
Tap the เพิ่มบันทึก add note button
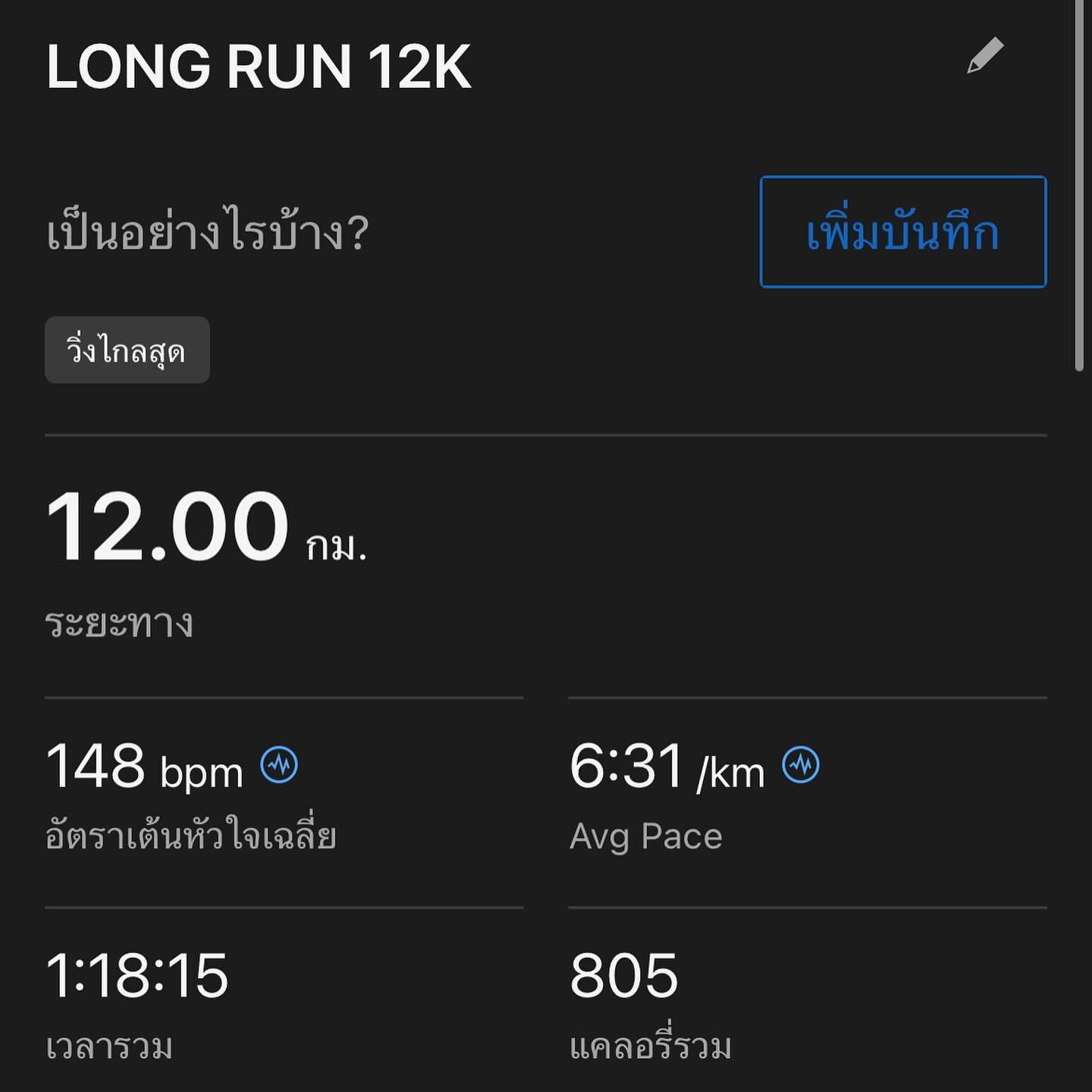pyautogui.click(x=902, y=232)
